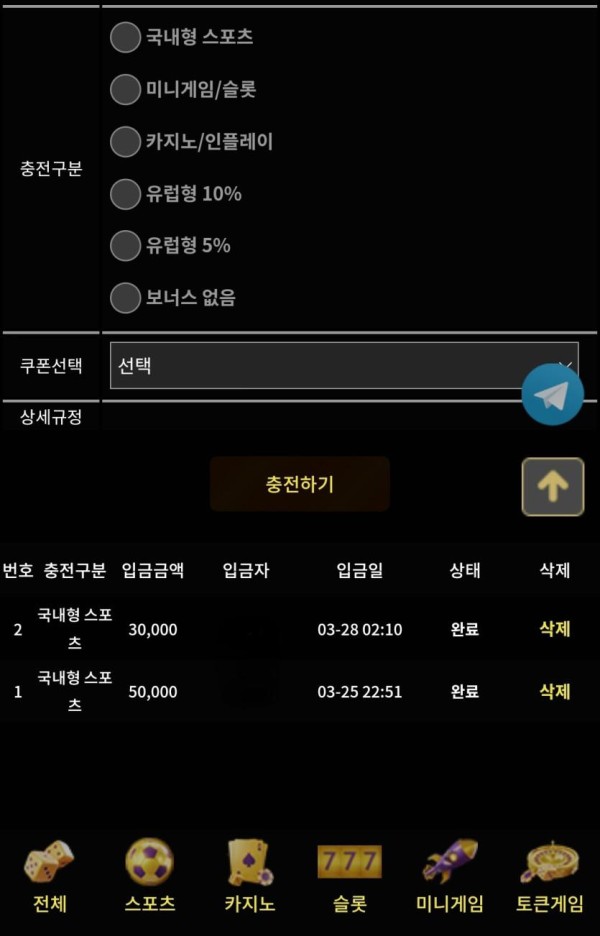Delete the 50,000 deposit record
Image resolution: width=600 pixels, height=936 pixels.
[x=554, y=691]
